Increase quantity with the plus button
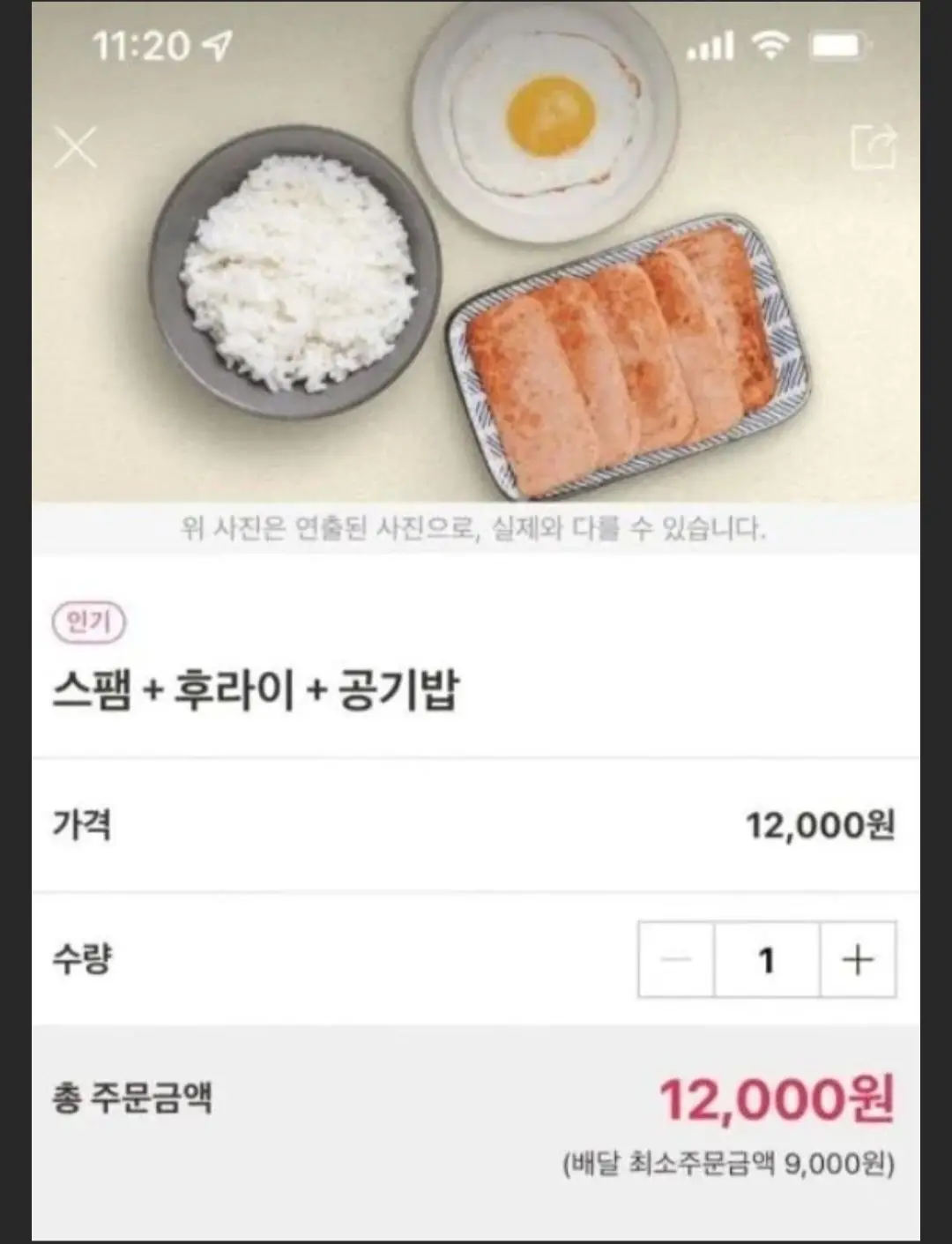The image size is (952, 1244). pyautogui.click(x=858, y=959)
